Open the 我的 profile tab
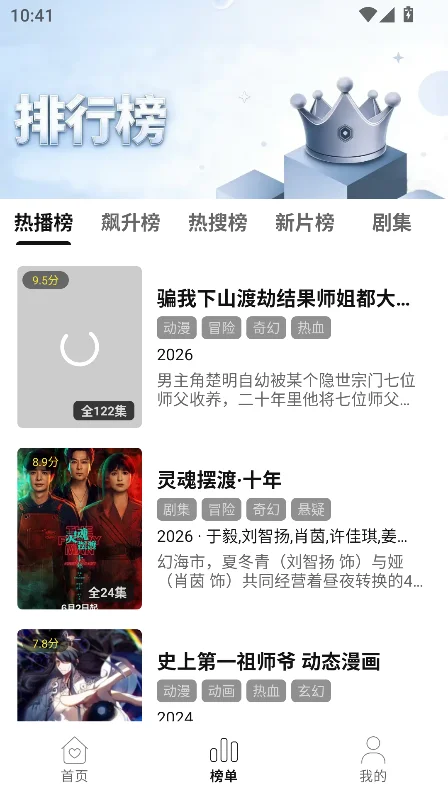The width and height of the screenshot is (448, 796). pos(373,759)
